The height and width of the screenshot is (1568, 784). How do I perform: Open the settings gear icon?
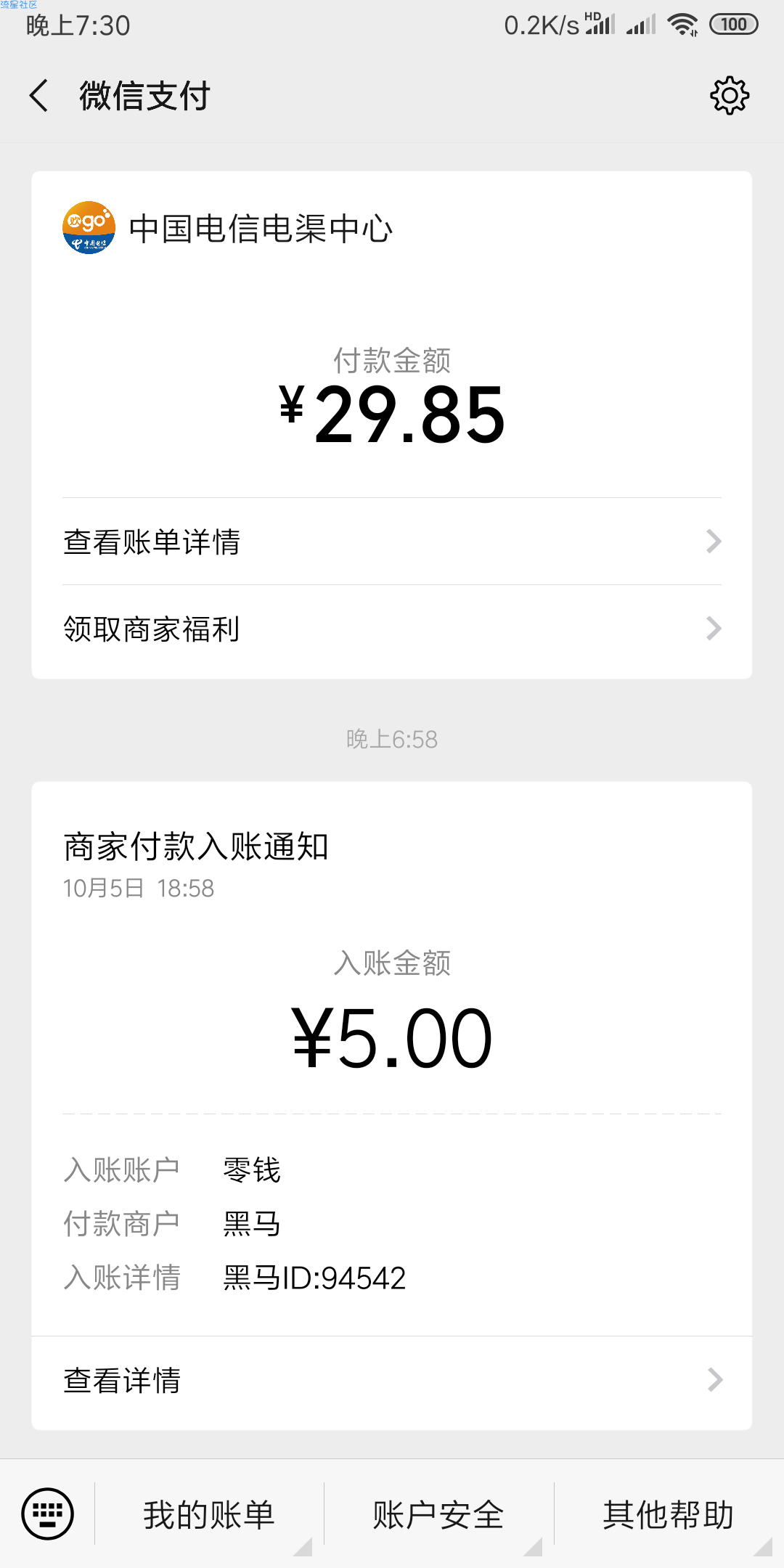(x=730, y=95)
